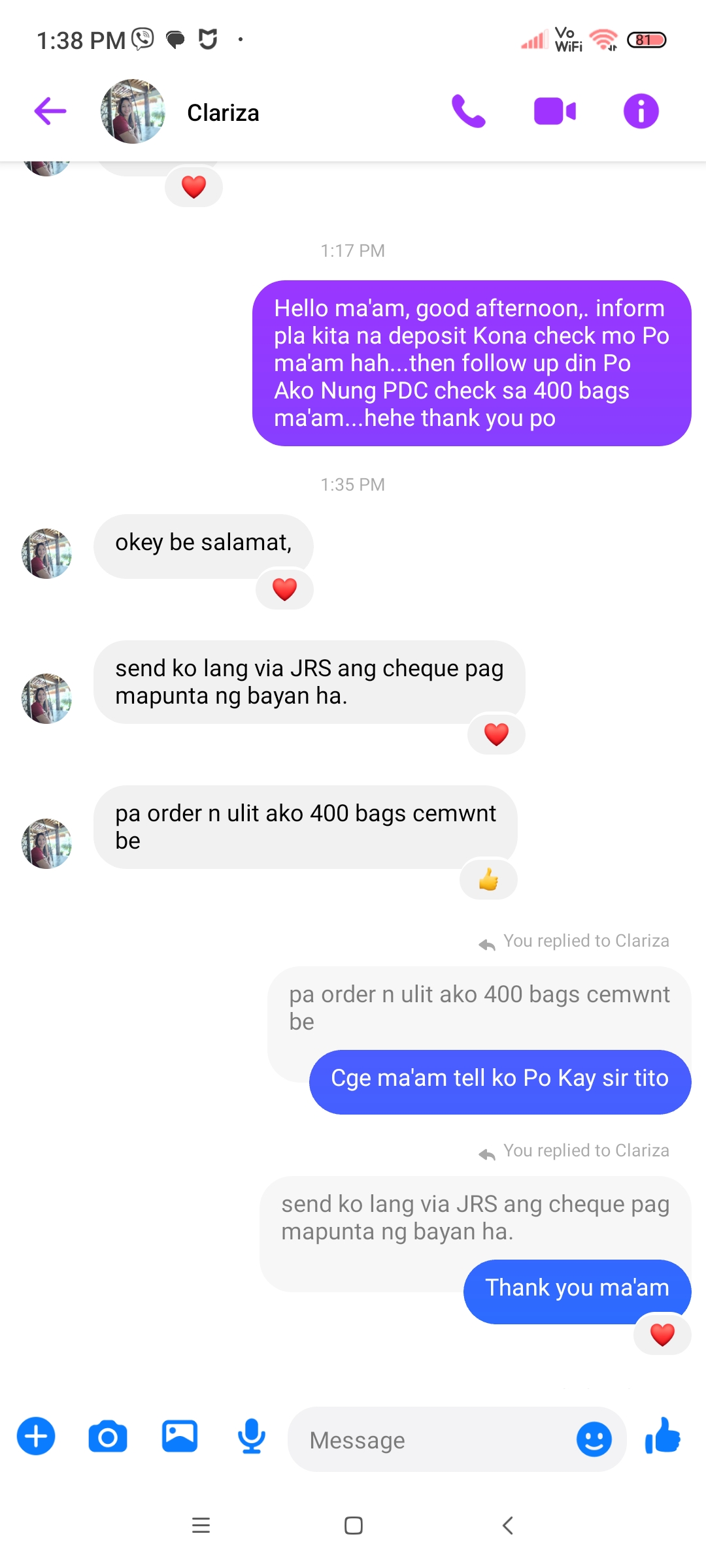The width and height of the screenshot is (706, 1568).
Task: Open the gallery image picker
Action: click(180, 1437)
